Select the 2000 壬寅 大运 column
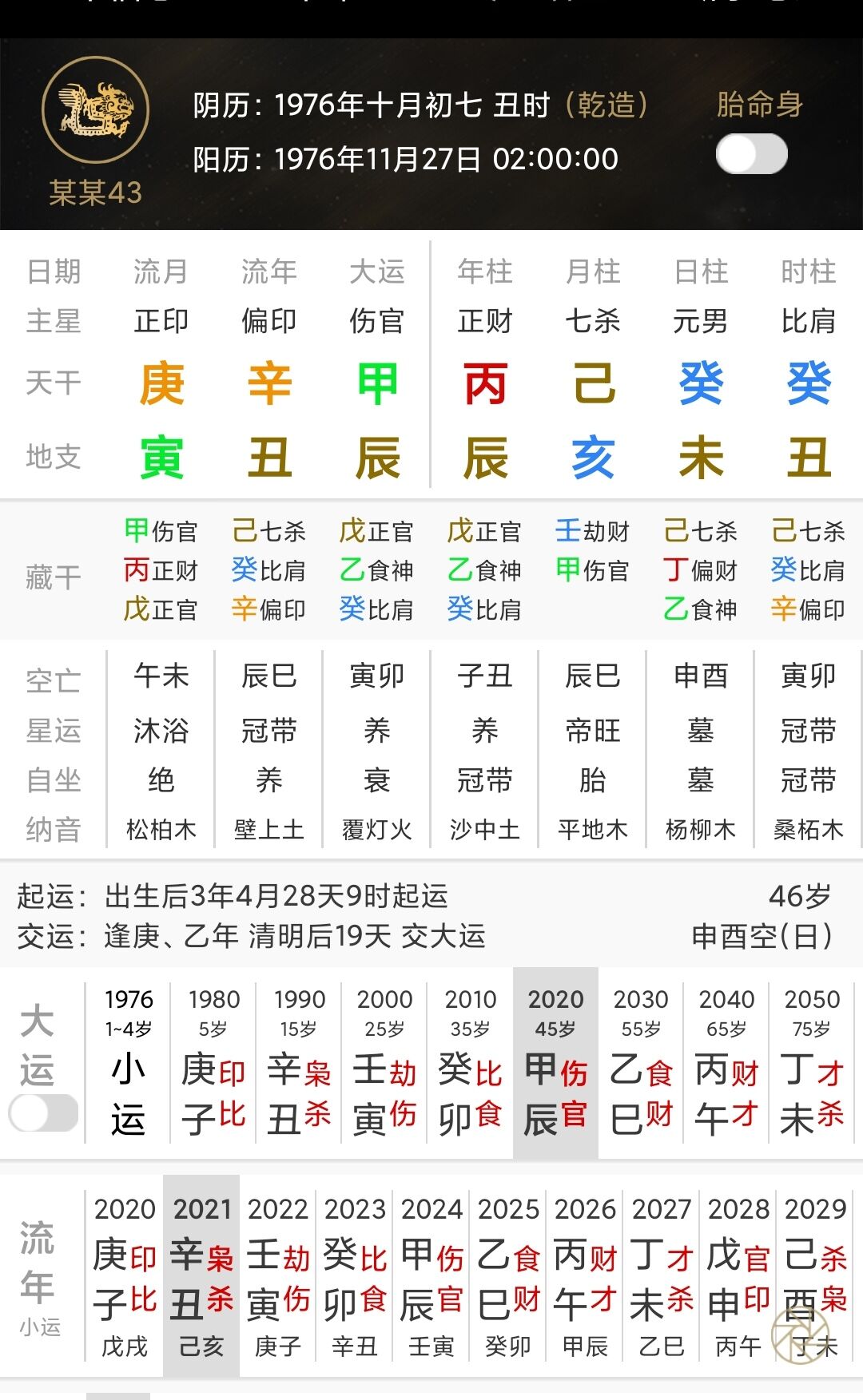 pyautogui.click(x=384, y=1062)
